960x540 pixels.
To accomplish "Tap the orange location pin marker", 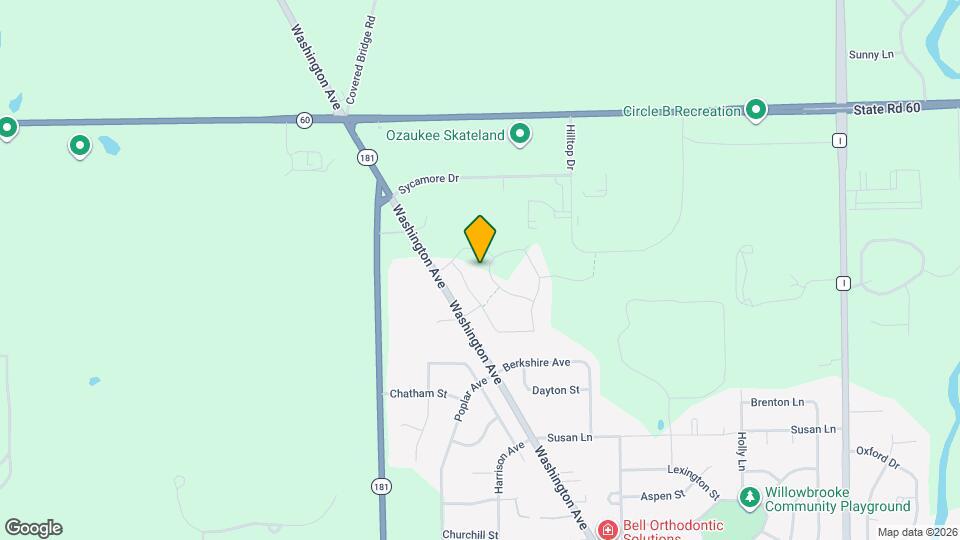I will (480, 238).
